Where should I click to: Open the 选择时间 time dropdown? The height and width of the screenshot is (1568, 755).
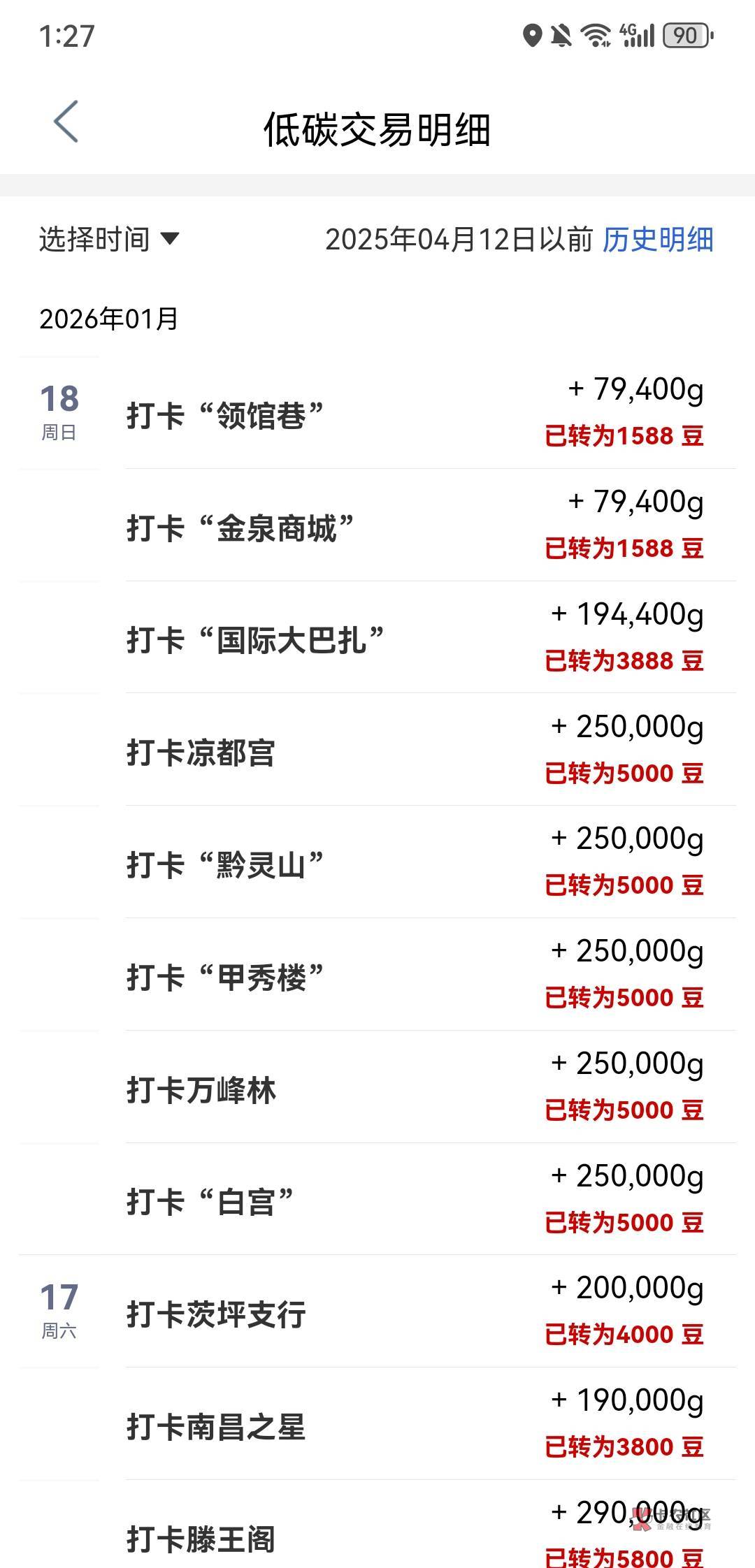pyautogui.click(x=109, y=240)
